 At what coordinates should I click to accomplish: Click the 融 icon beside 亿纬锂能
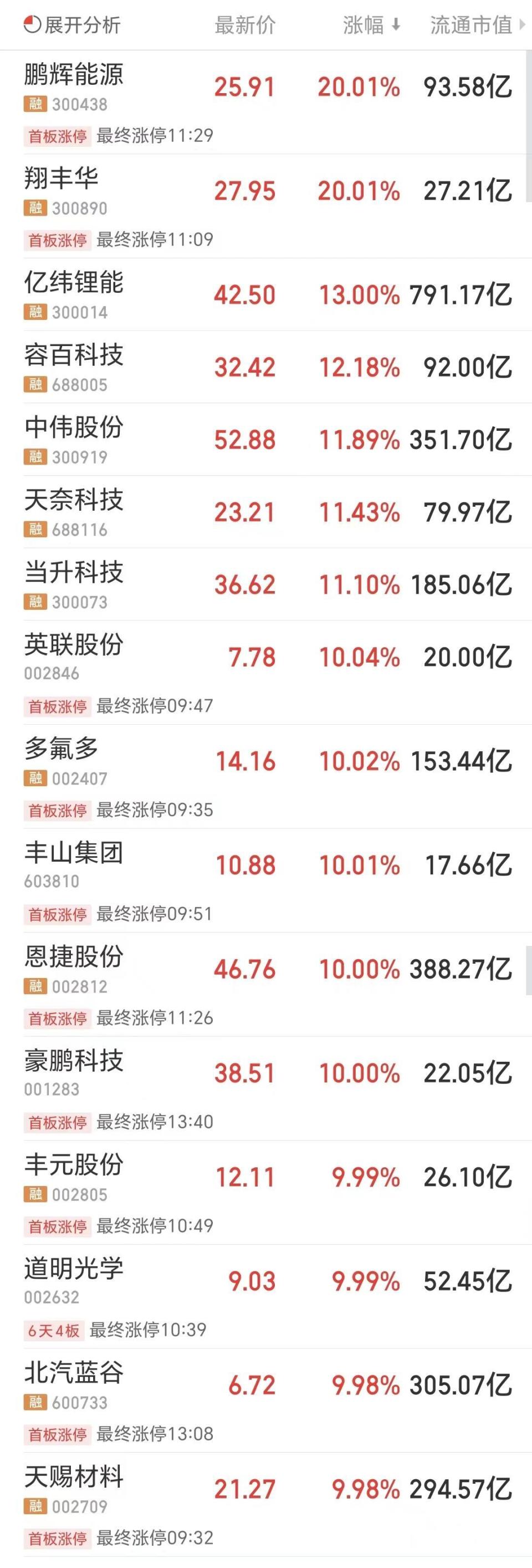(x=35, y=312)
